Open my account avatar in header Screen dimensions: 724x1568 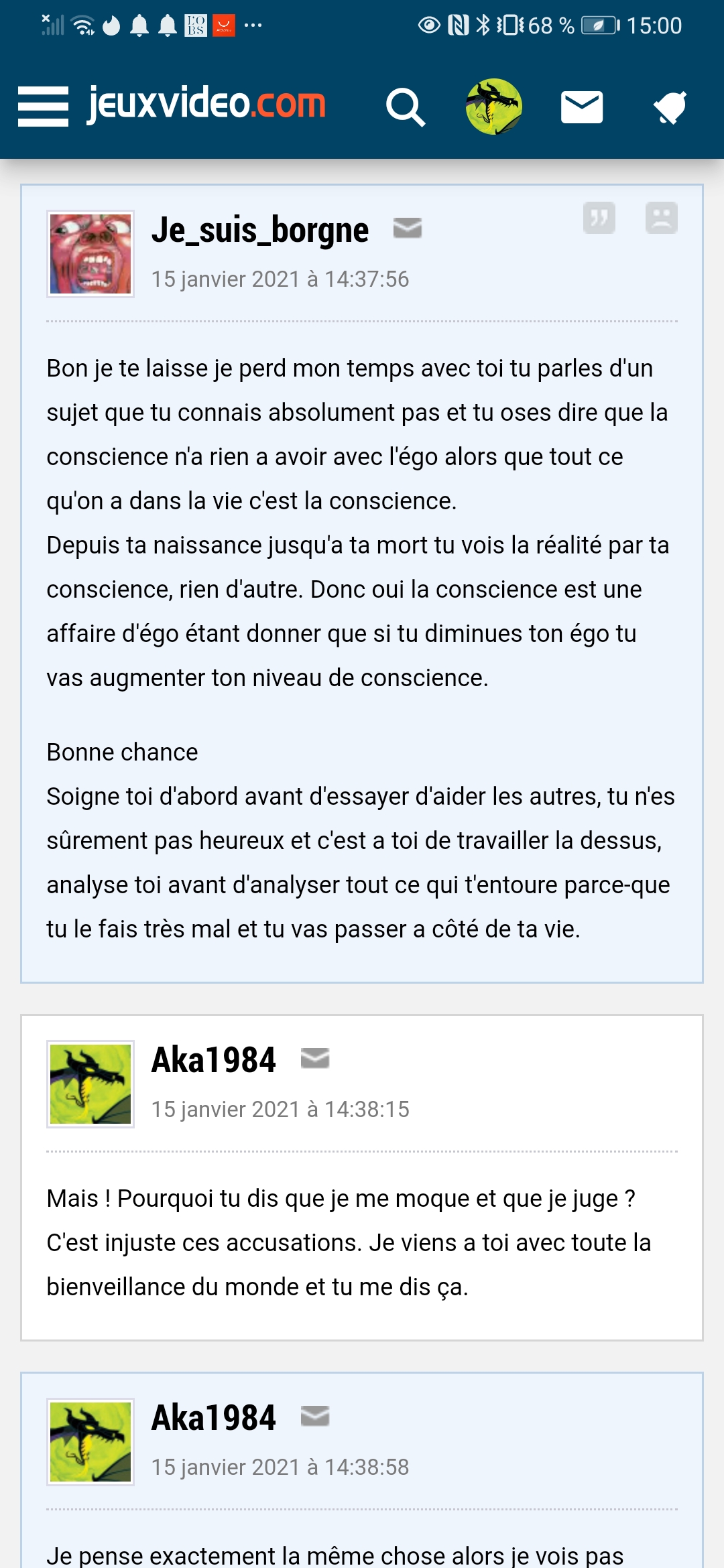pos(494,107)
